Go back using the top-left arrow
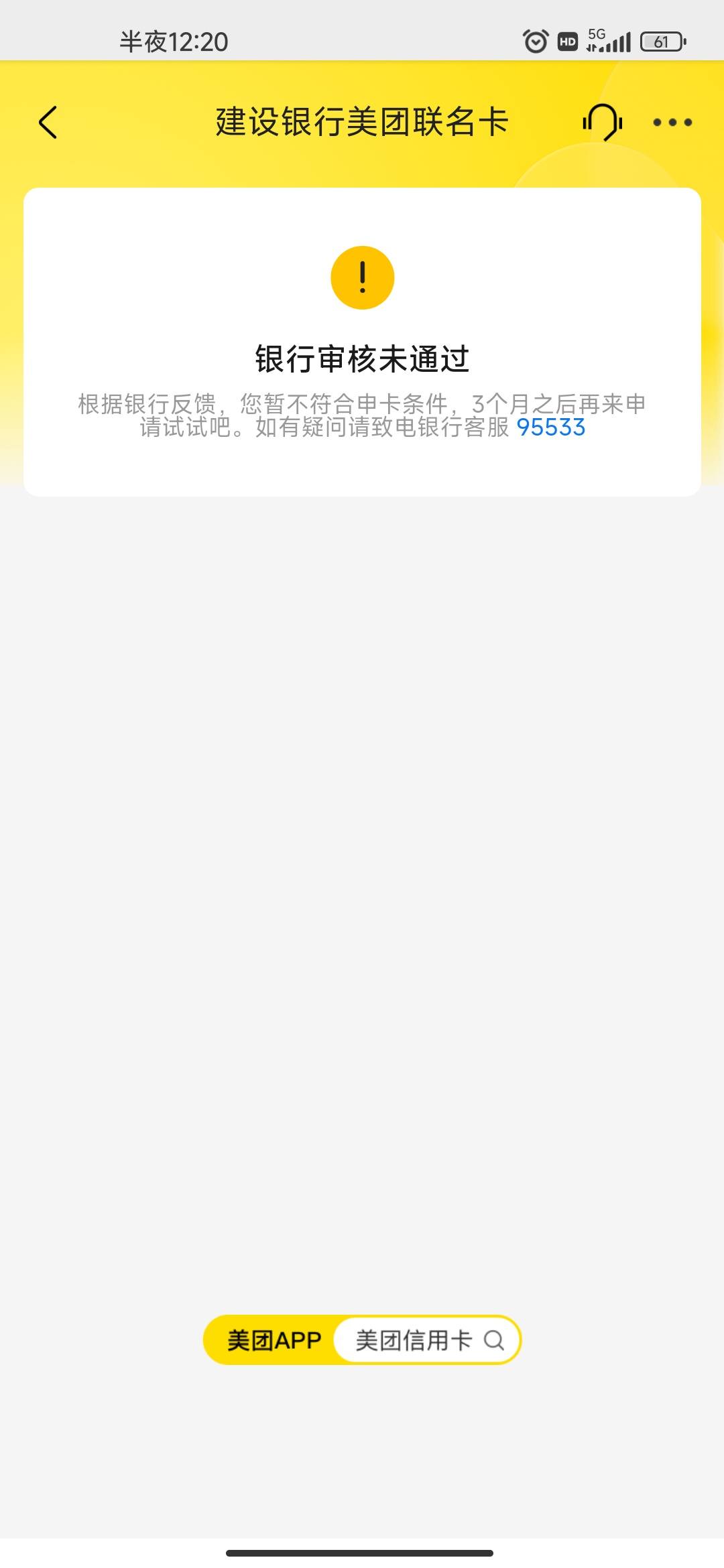Viewport: 724px width, 1568px height. point(48,122)
